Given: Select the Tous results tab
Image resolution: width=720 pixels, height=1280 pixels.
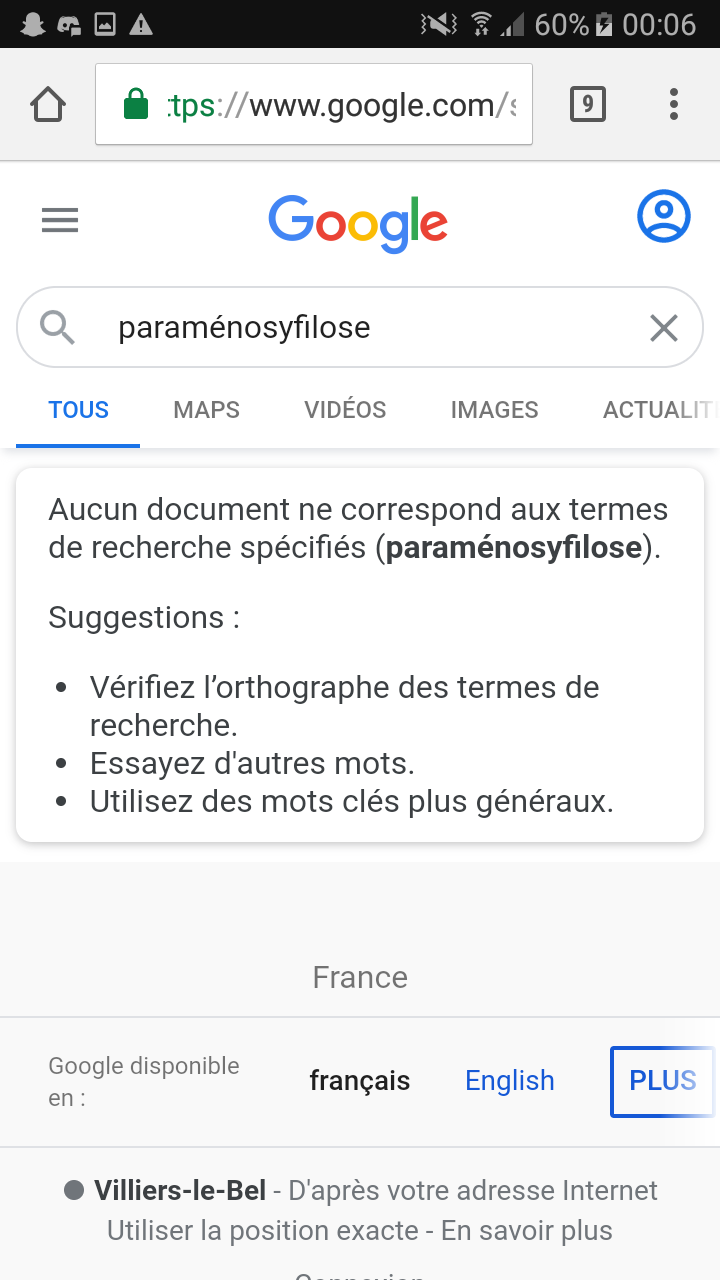Looking at the screenshot, I should click(79, 410).
